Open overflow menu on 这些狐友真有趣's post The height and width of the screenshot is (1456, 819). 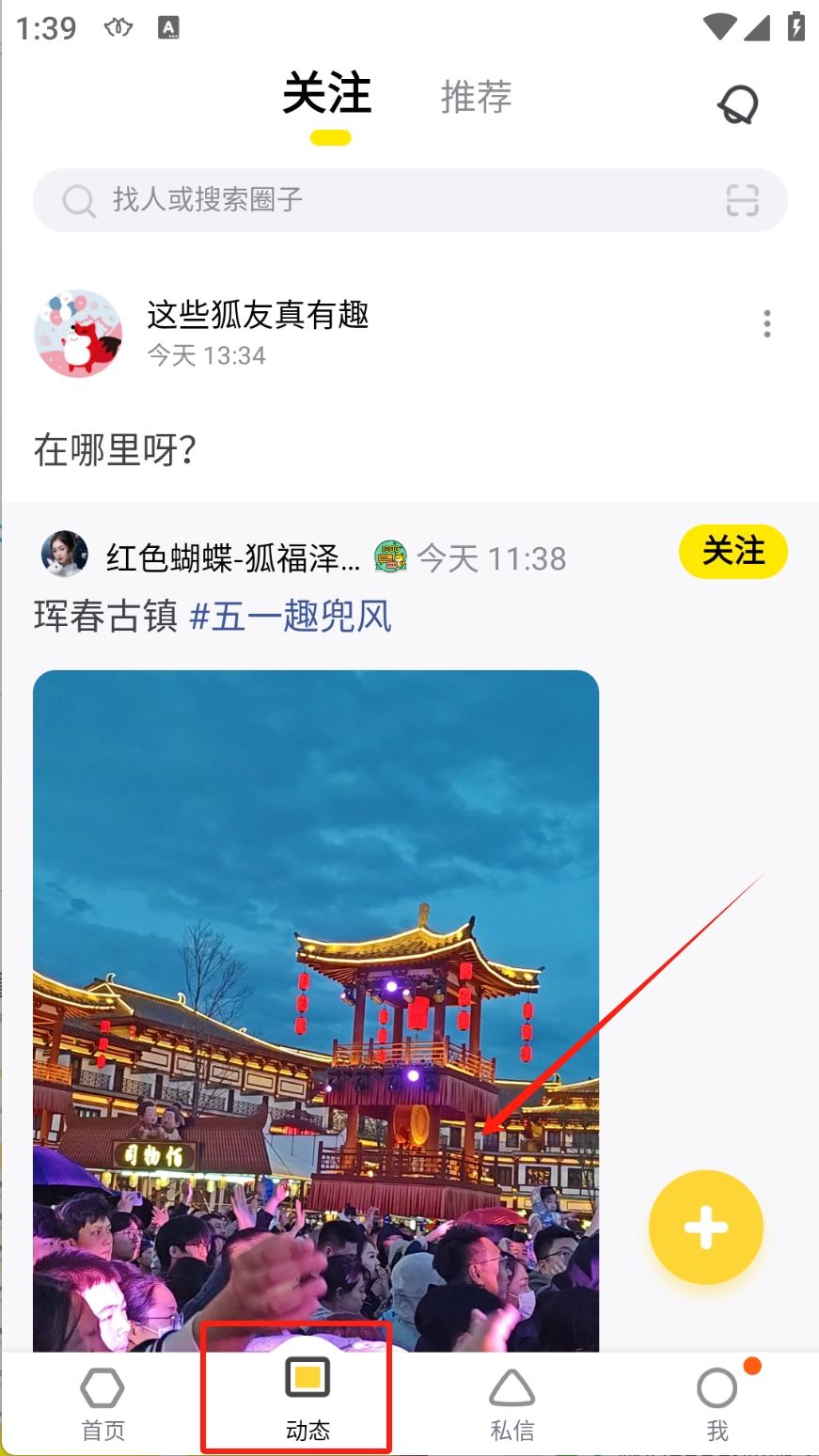(767, 323)
